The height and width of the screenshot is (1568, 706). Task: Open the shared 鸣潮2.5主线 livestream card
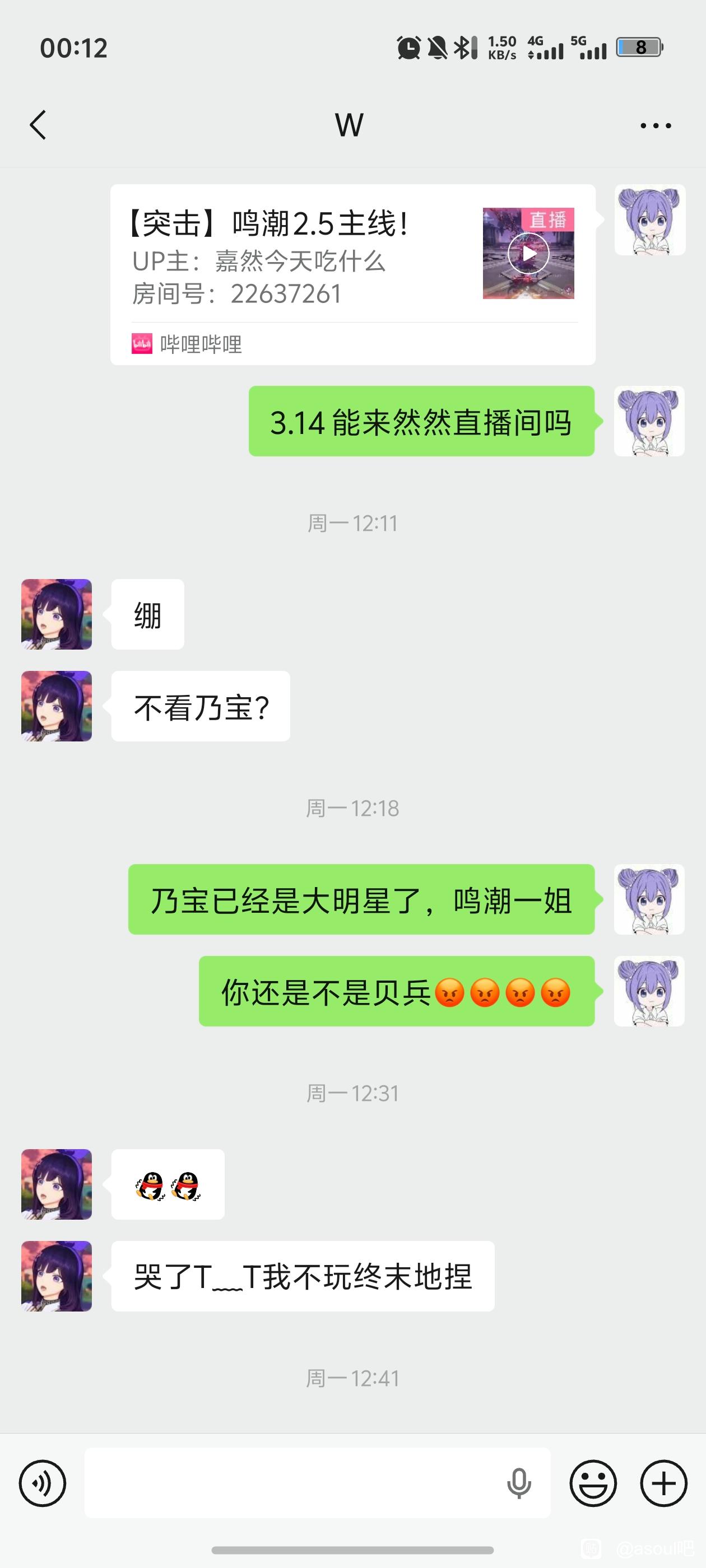pos(352,274)
